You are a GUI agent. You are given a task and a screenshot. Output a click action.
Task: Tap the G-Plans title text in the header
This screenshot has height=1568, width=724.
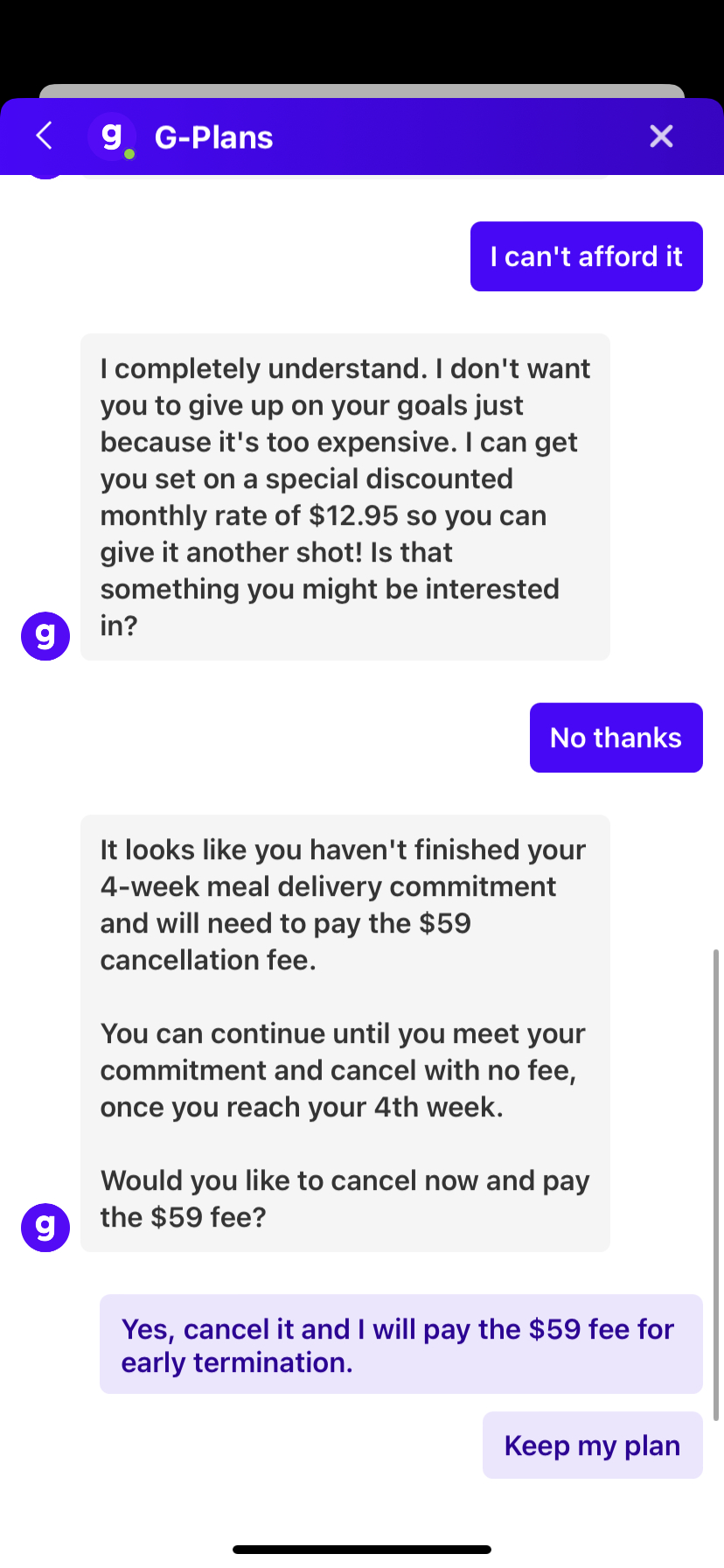click(x=212, y=136)
